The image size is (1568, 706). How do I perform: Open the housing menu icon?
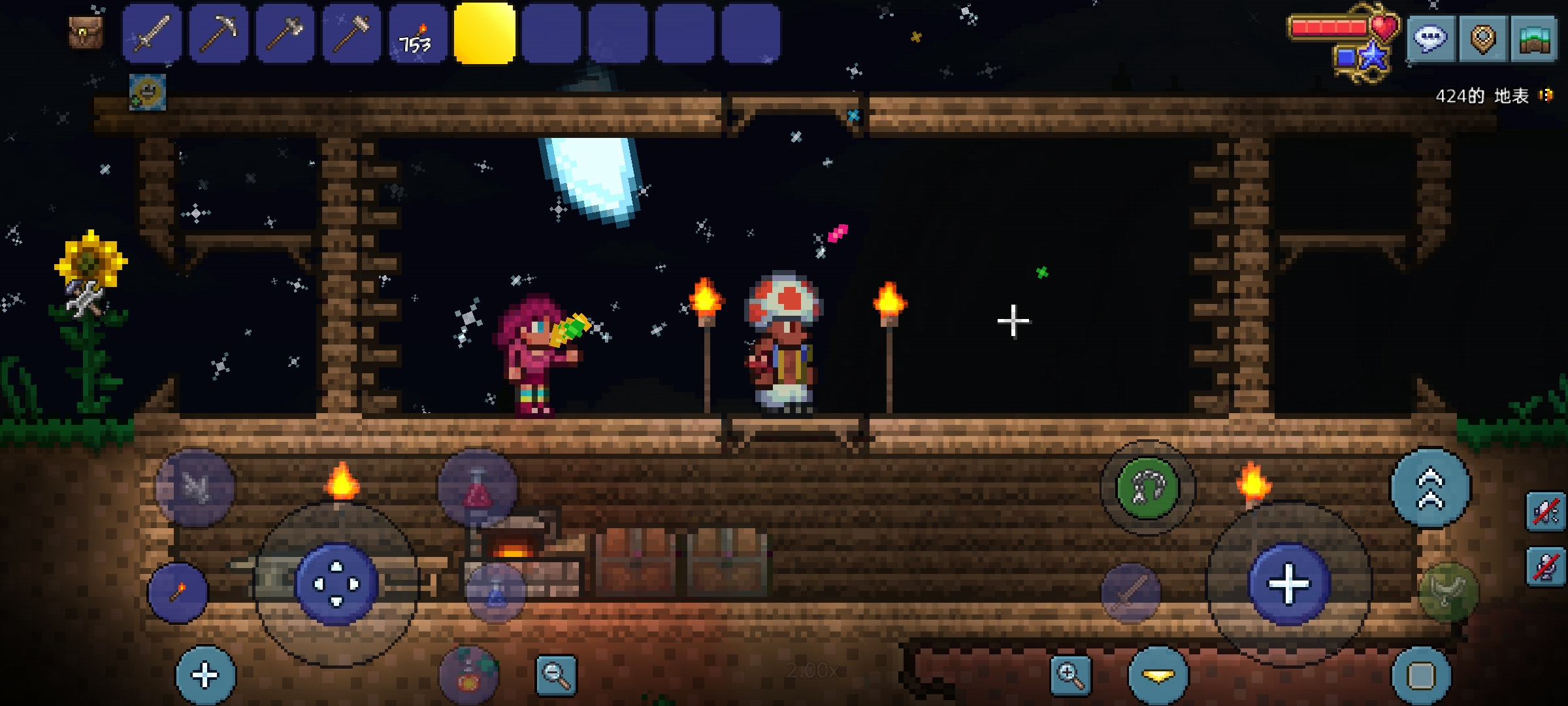tap(1534, 39)
